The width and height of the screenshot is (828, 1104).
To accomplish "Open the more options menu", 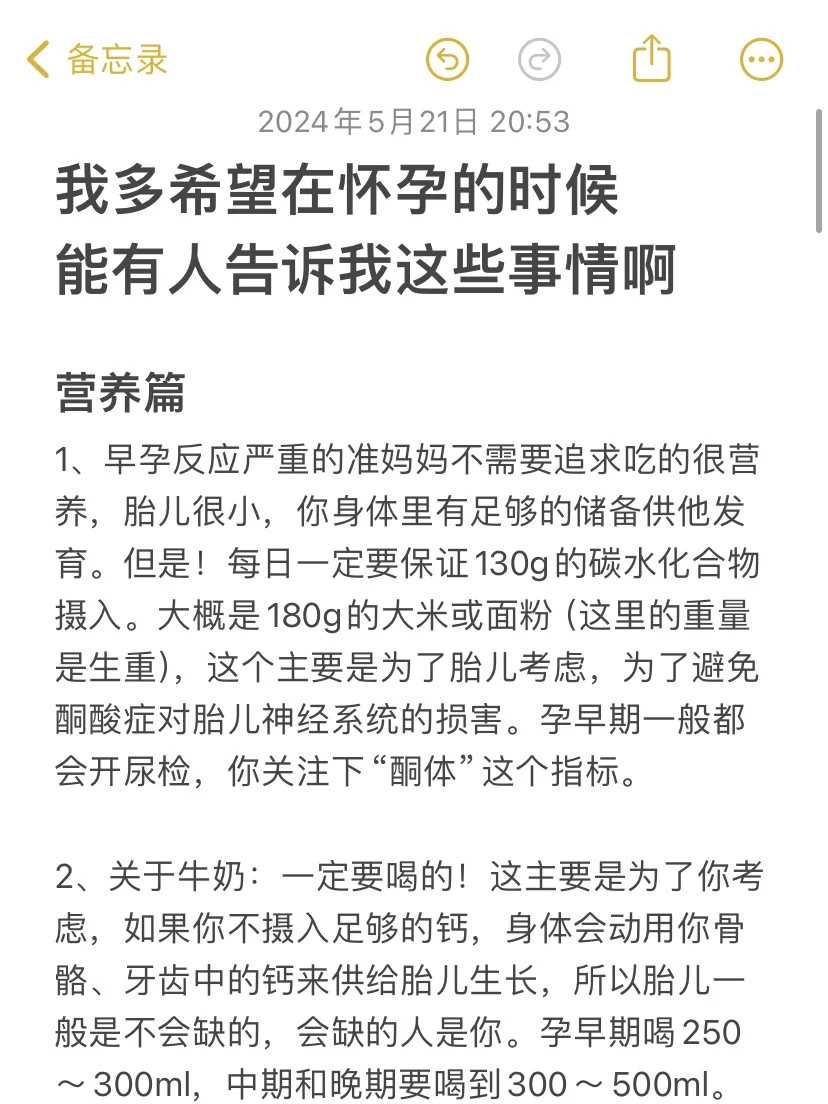I will (x=761, y=59).
